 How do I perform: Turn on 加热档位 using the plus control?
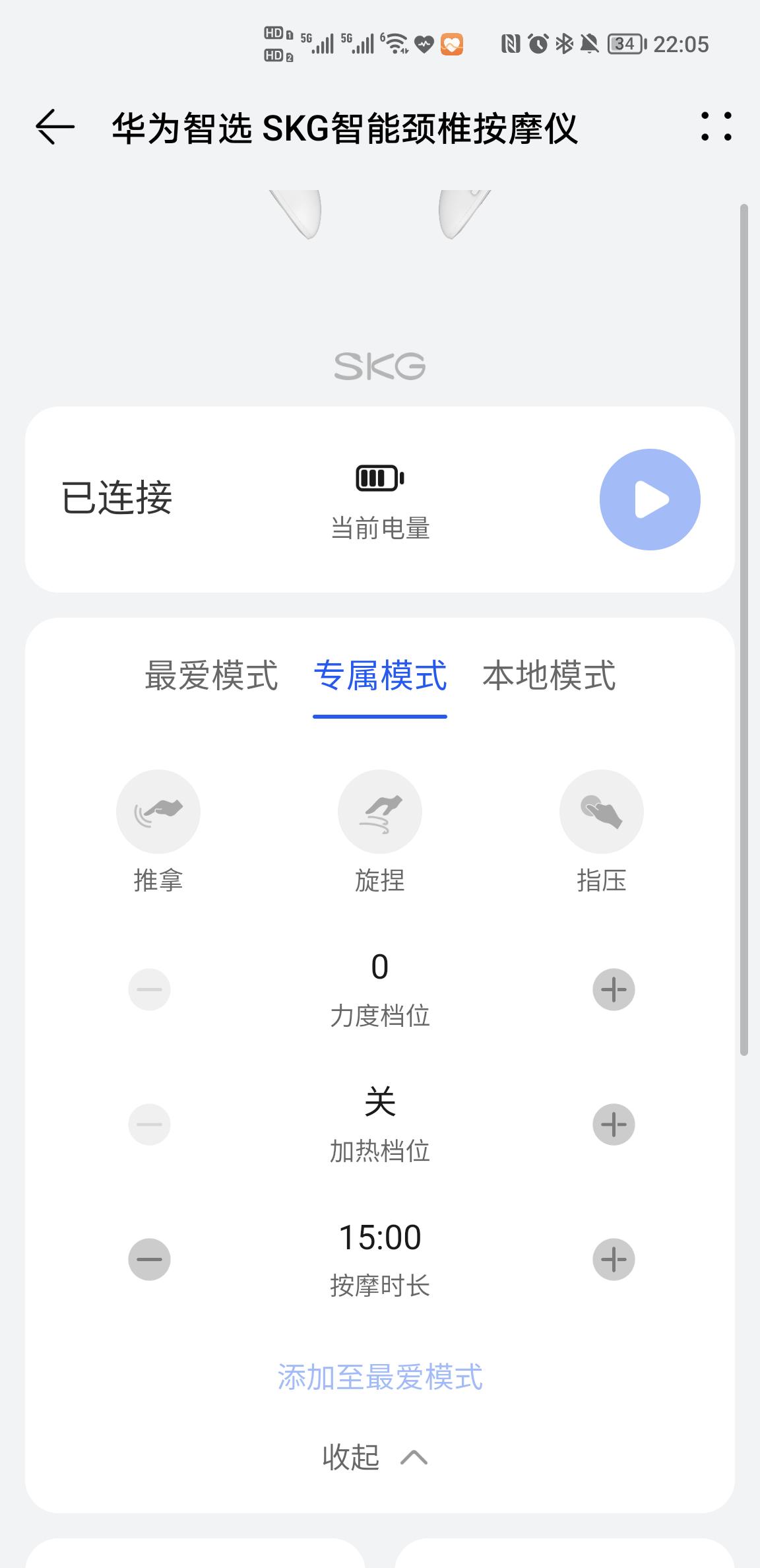click(613, 1125)
